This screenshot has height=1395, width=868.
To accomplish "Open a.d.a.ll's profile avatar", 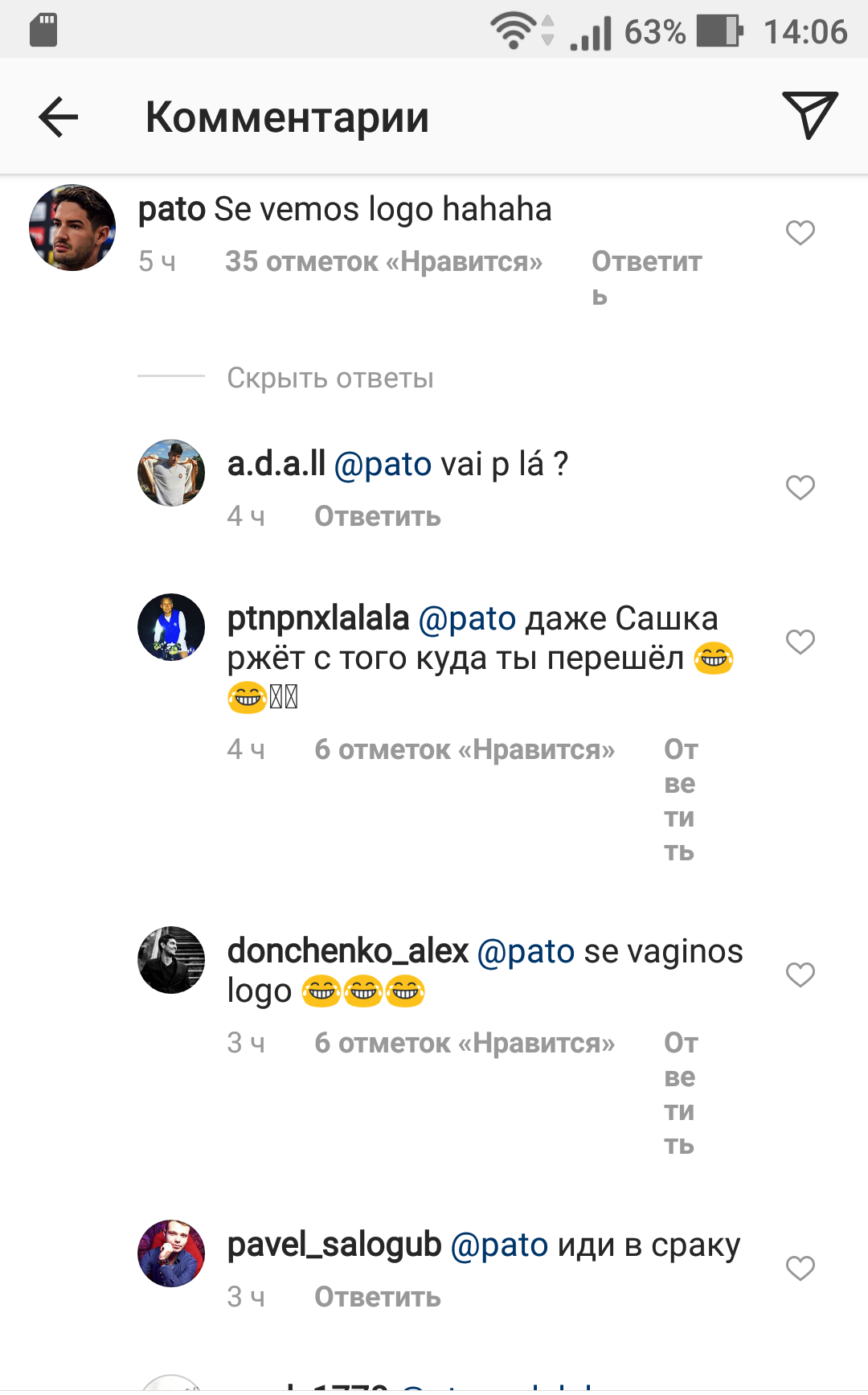I will [x=171, y=473].
